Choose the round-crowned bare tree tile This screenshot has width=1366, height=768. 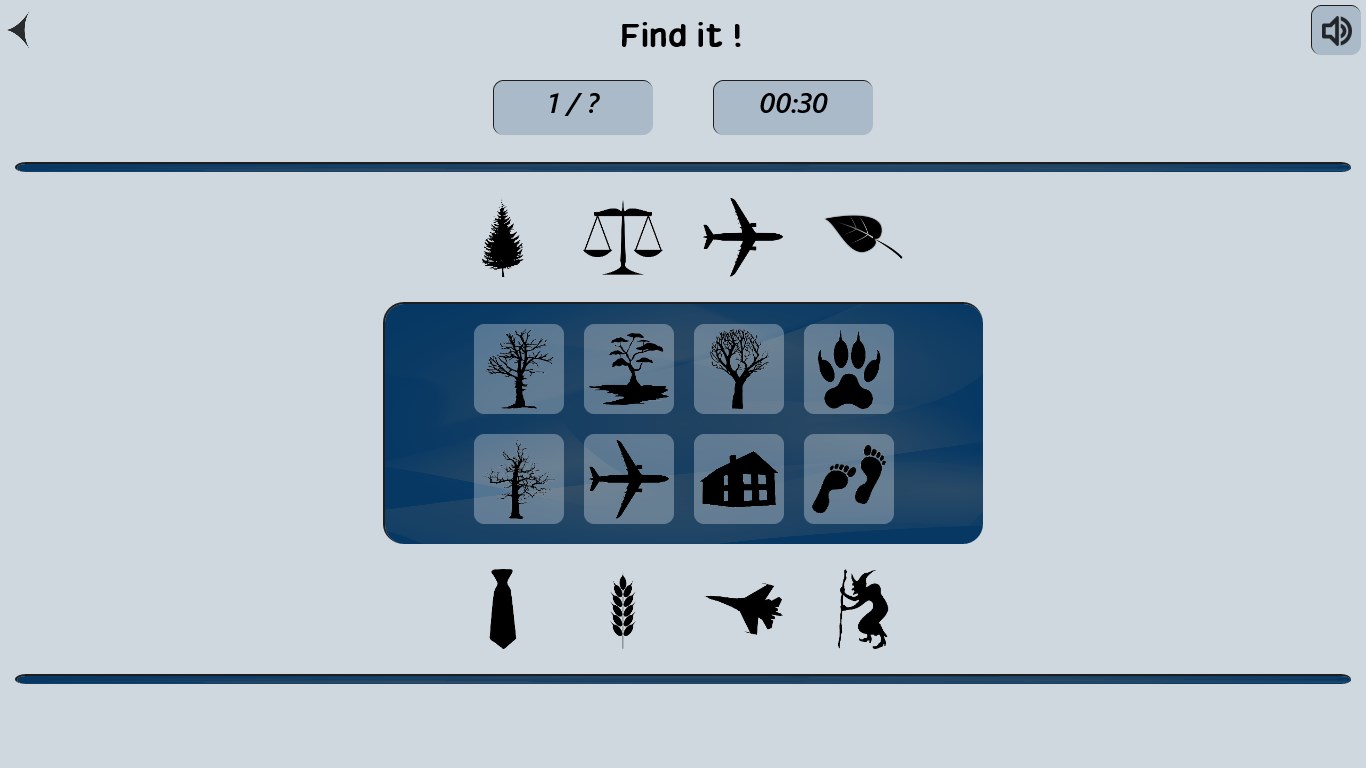(x=739, y=369)
